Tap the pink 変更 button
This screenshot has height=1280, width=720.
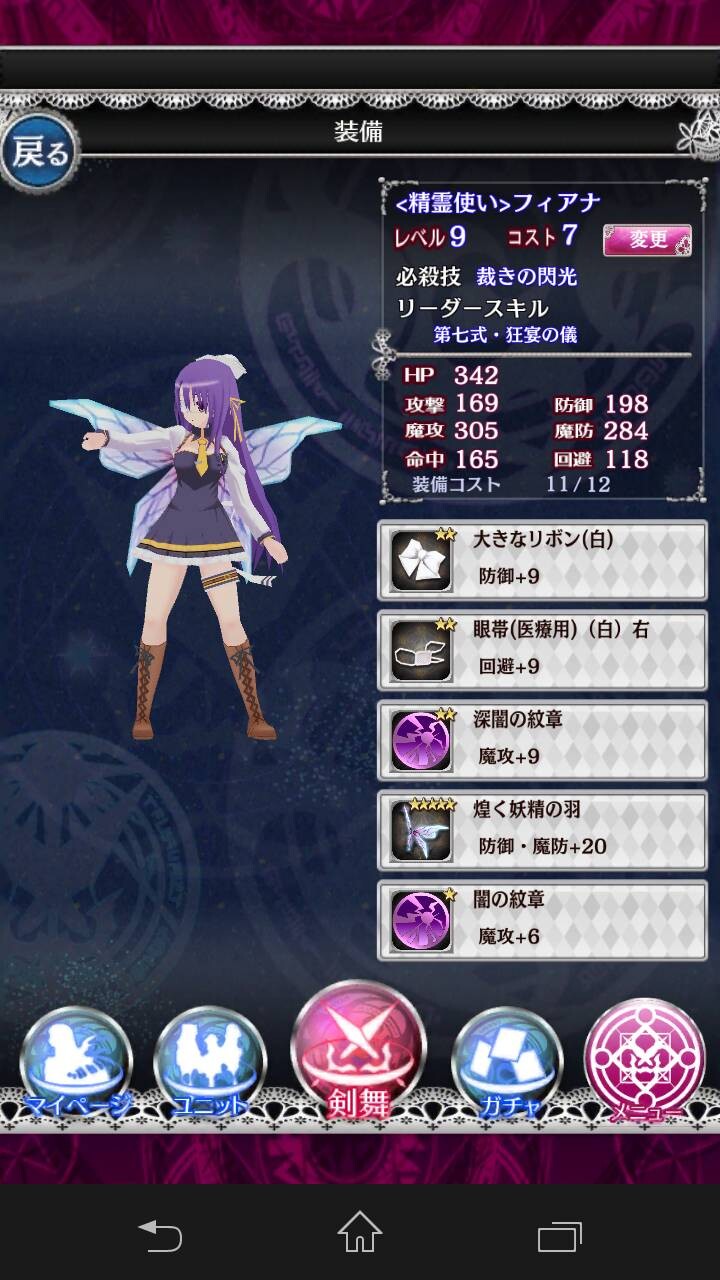click(x=647, y=240)
